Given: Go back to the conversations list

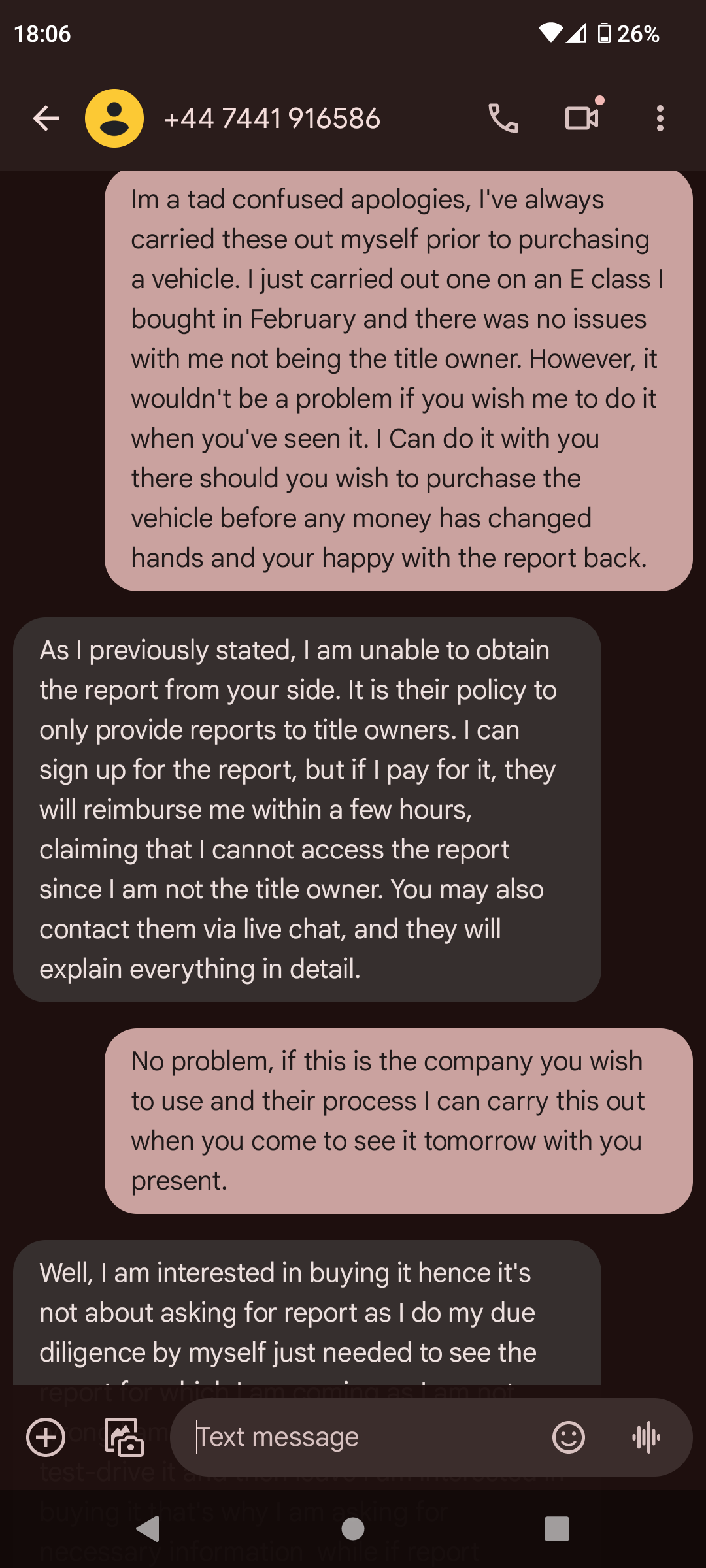Looking at the screenshot, I should point(46,118).
